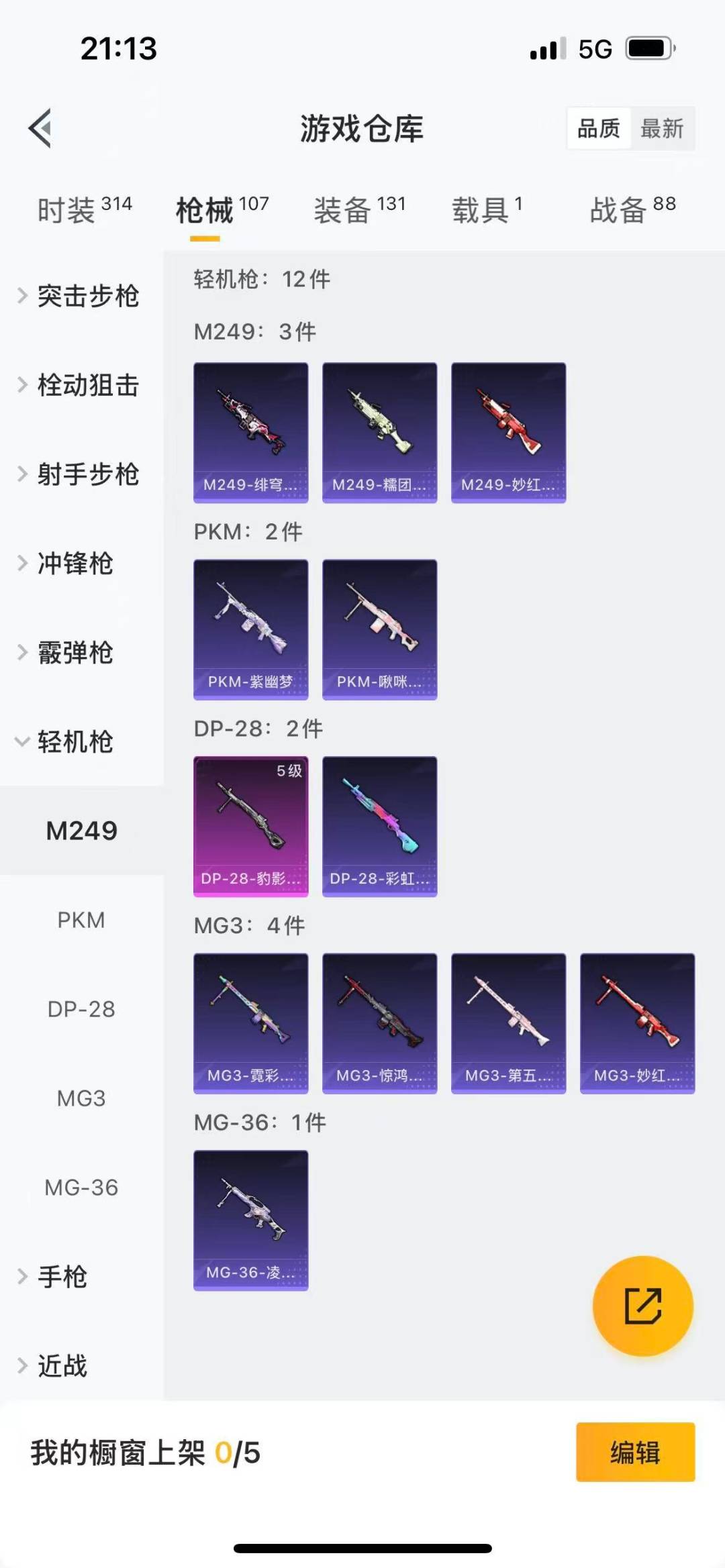Tap the yellow share floating button
Screen dimensions: 725x1568
pyautogui.click(x=642, y=1306)
